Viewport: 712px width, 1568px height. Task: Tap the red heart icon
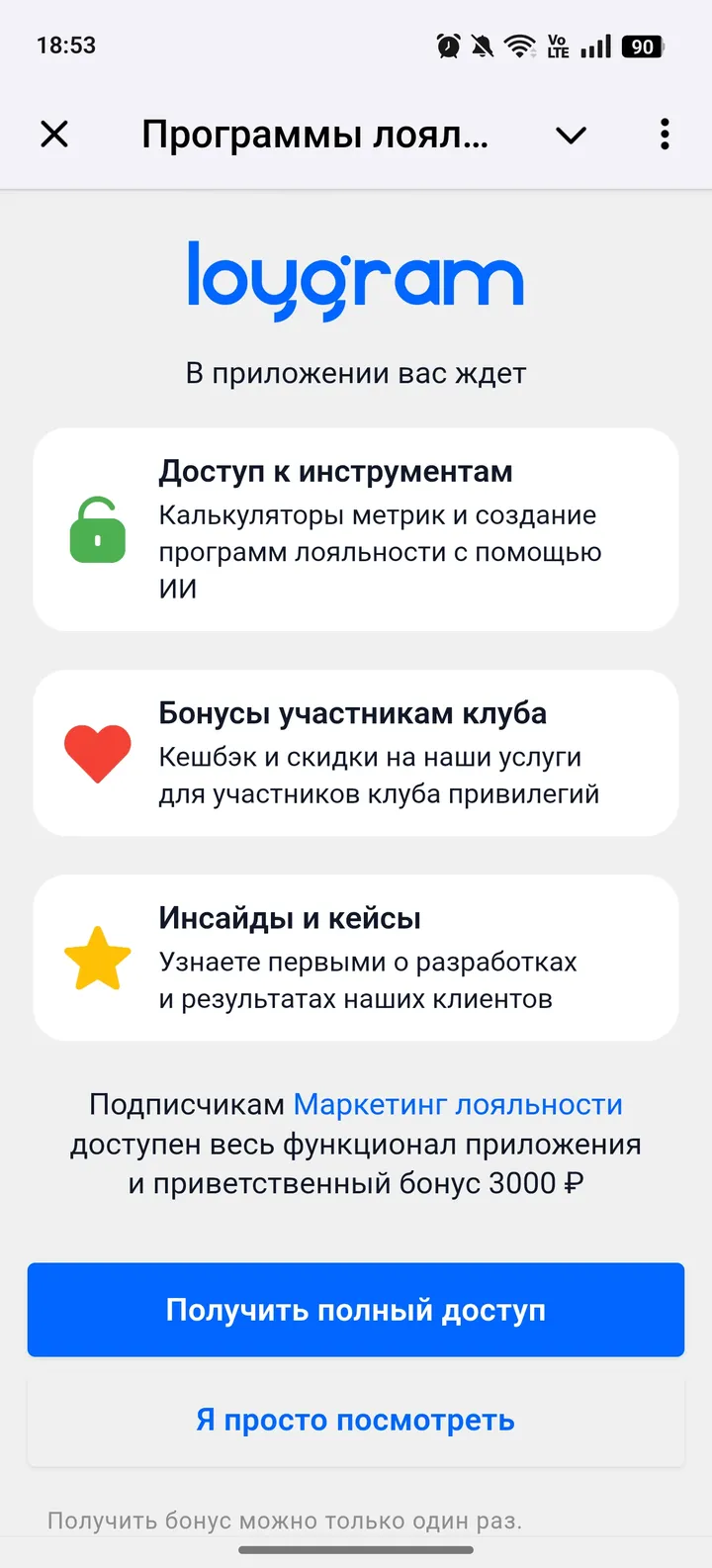(x=97, y=752)
